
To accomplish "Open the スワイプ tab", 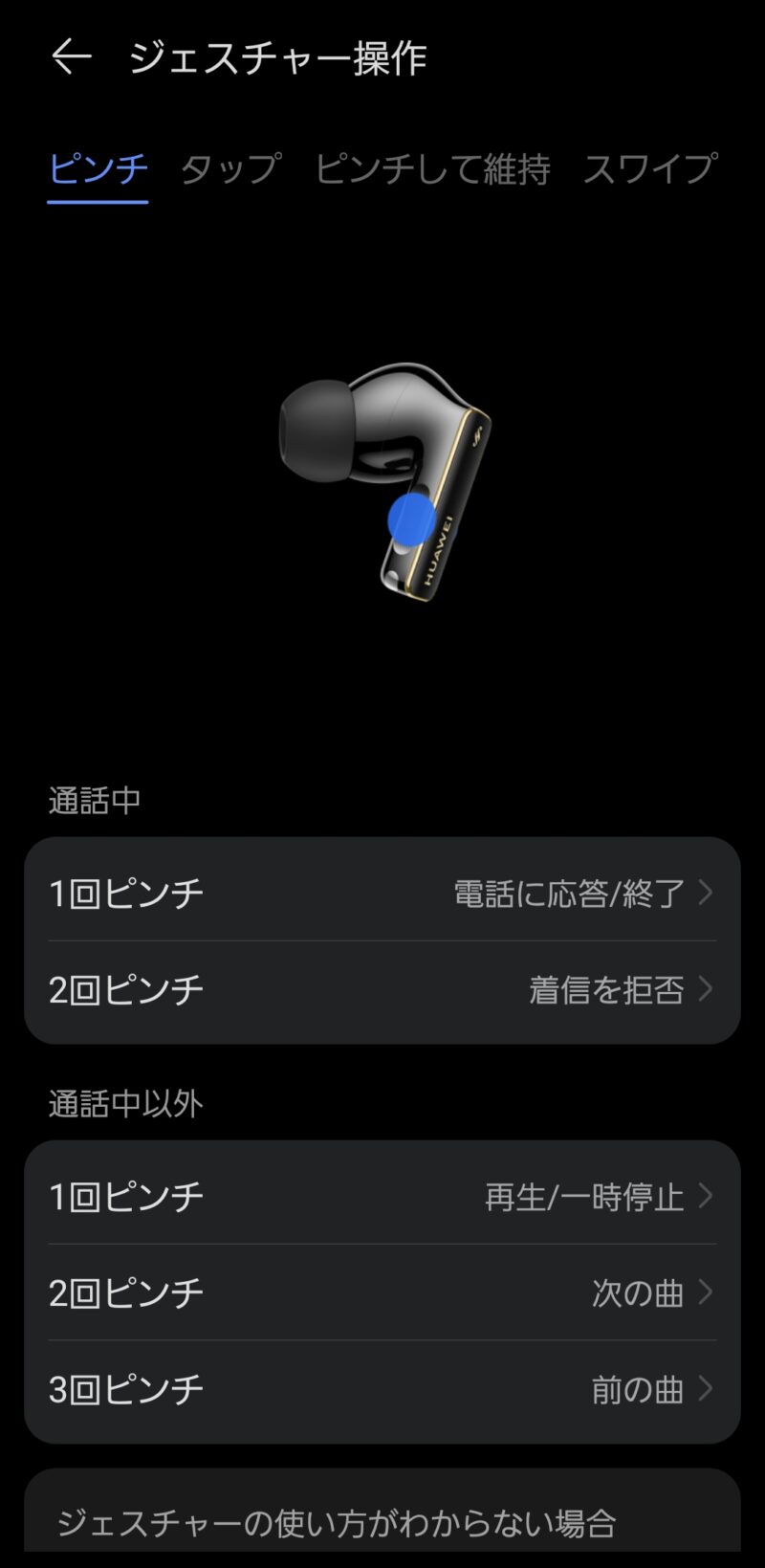I will pyautogui.click(x=649, y=170).
